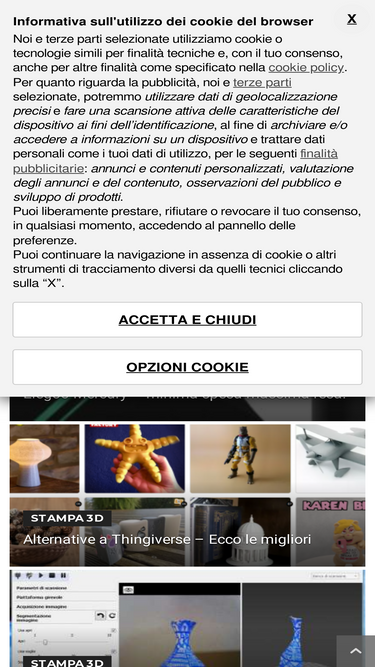
Task: Open the finalità pubblicitarie link
Action: 175,161
